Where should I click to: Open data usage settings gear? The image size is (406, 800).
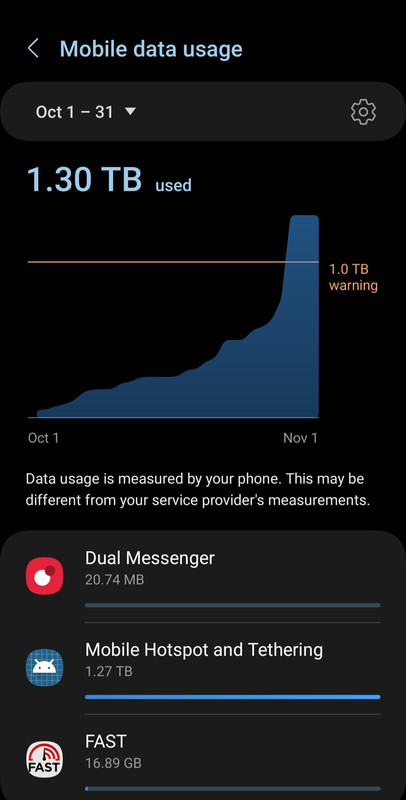tap(363, 112)
